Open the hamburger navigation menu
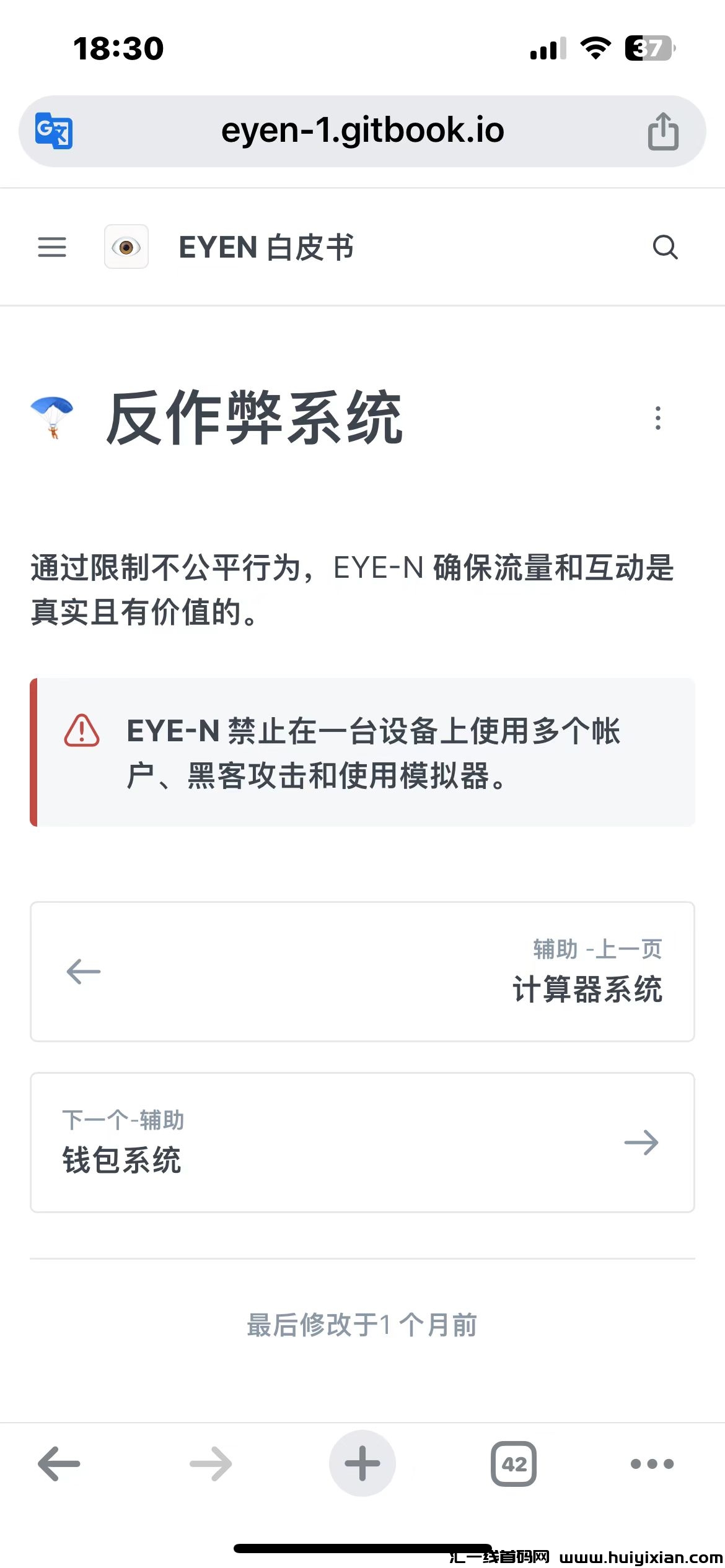Image resolution: width=725 pixels, height=1568 pixels. click(x=52, y=247)
